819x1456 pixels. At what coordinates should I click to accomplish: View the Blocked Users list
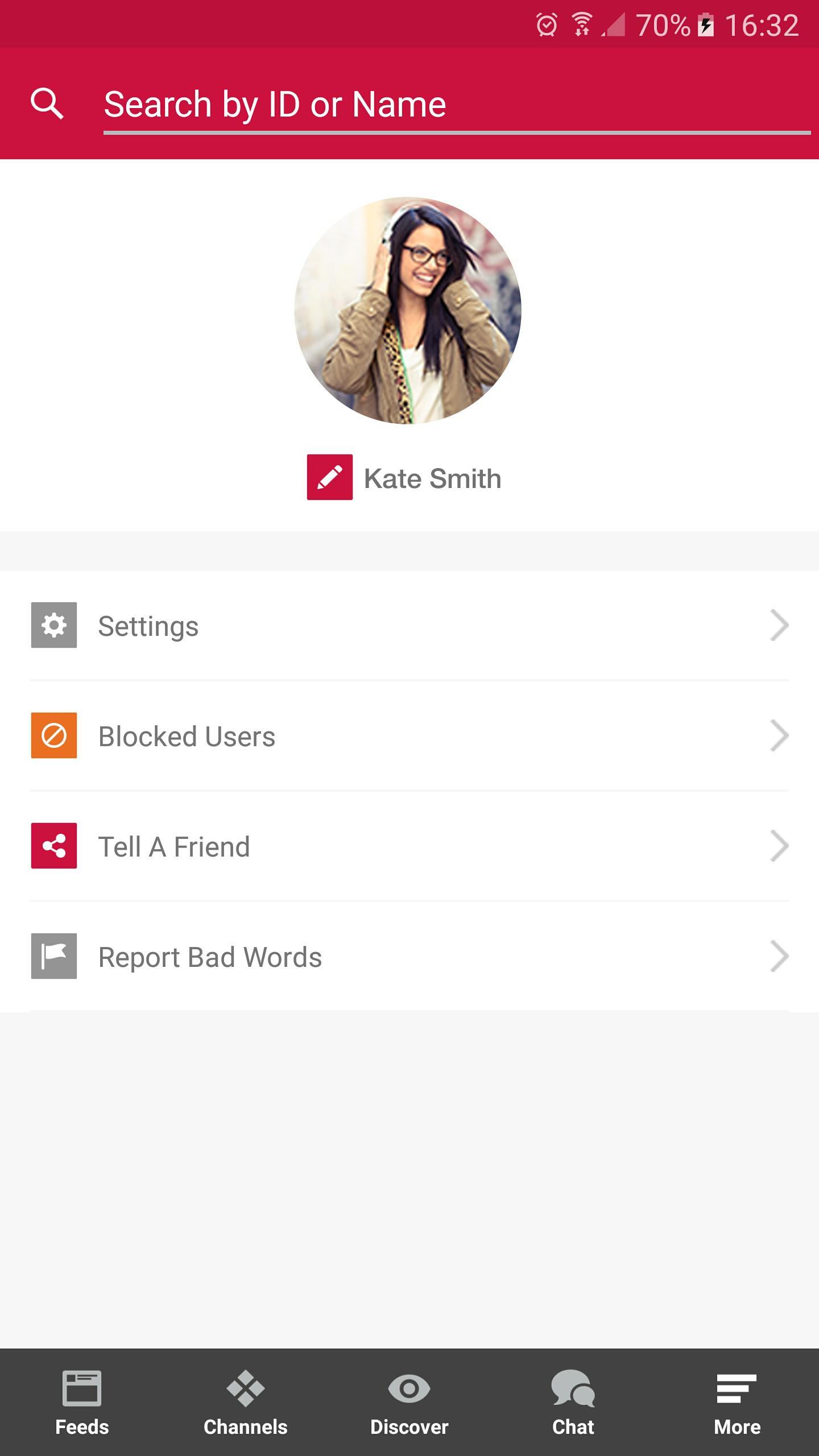[409, 736]
